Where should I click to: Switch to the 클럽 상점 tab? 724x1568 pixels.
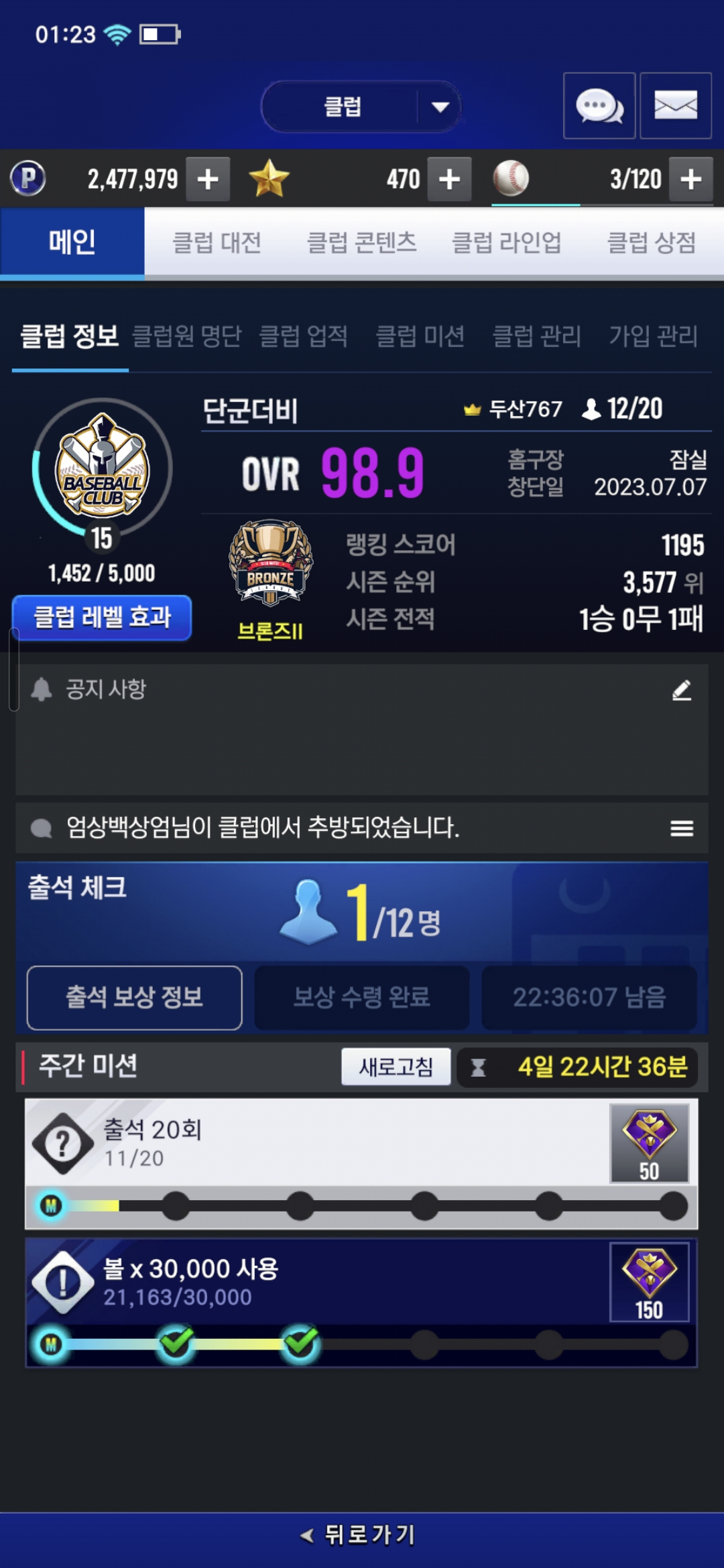[x=652, y=243]
